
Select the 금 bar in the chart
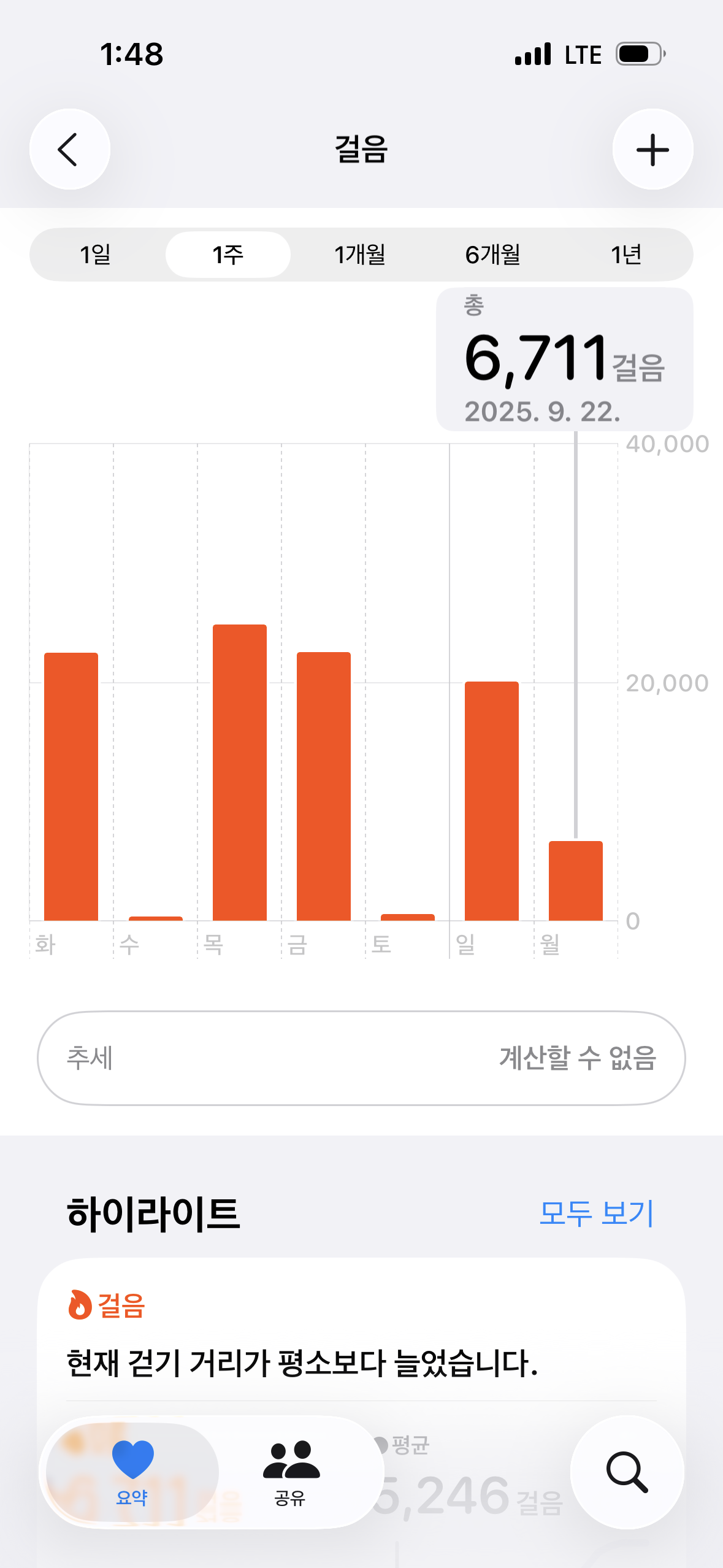click(324, 786)
